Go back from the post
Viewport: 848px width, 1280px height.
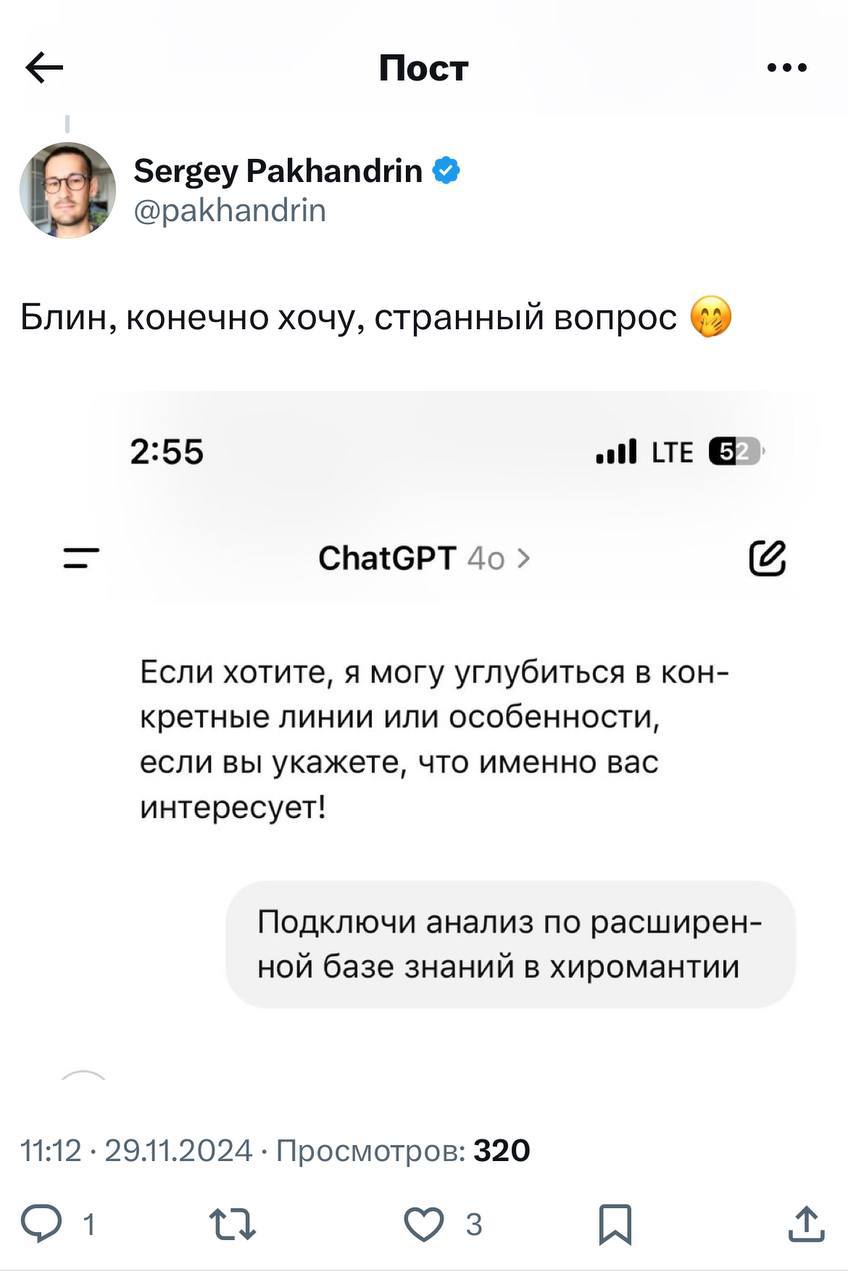[44, 68]
